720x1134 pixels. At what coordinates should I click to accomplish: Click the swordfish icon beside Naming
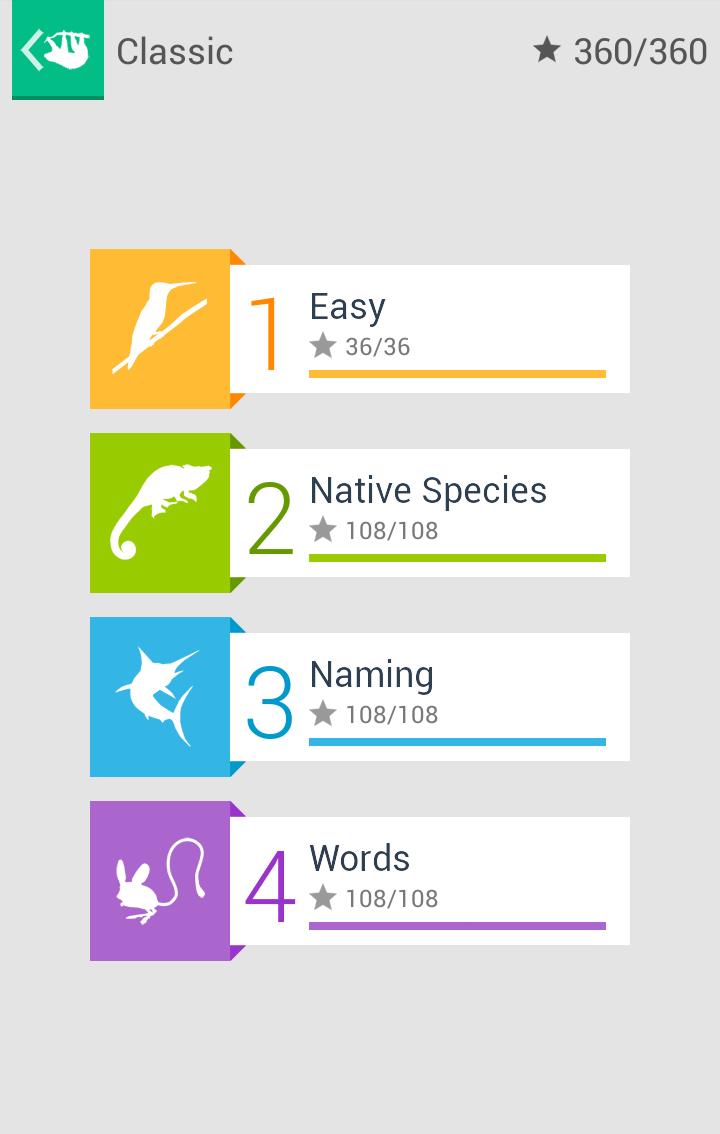(x=160, y=696)
